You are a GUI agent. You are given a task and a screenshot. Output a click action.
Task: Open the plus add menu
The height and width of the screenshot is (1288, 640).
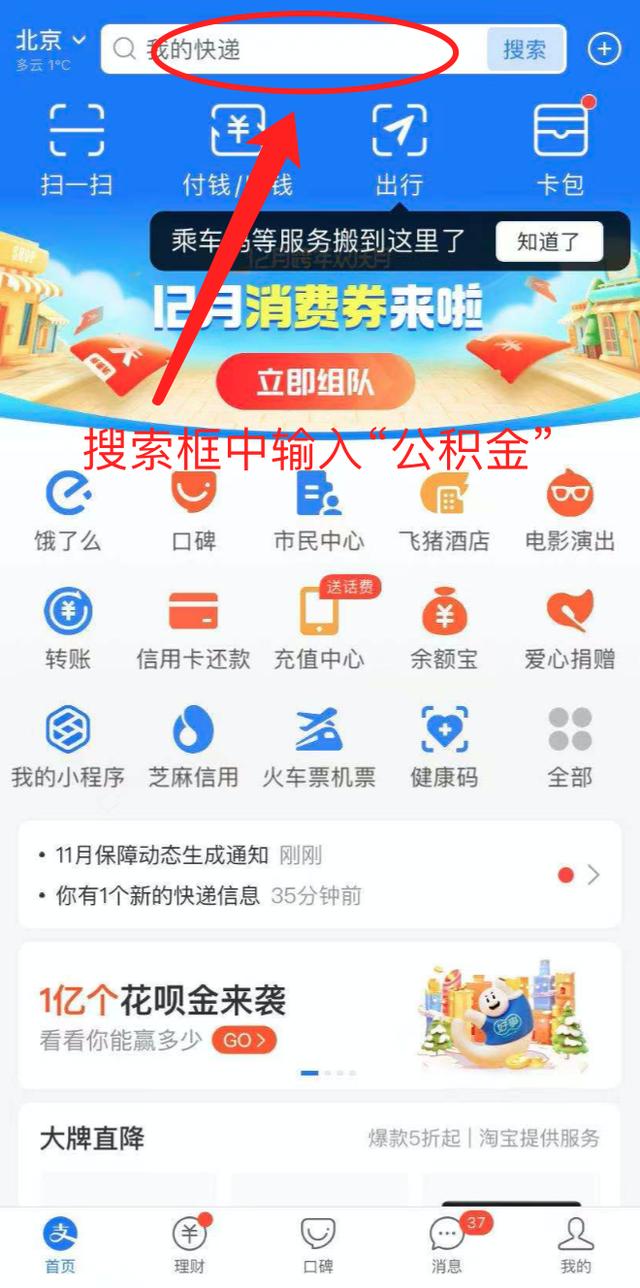[x=603, y=49]
